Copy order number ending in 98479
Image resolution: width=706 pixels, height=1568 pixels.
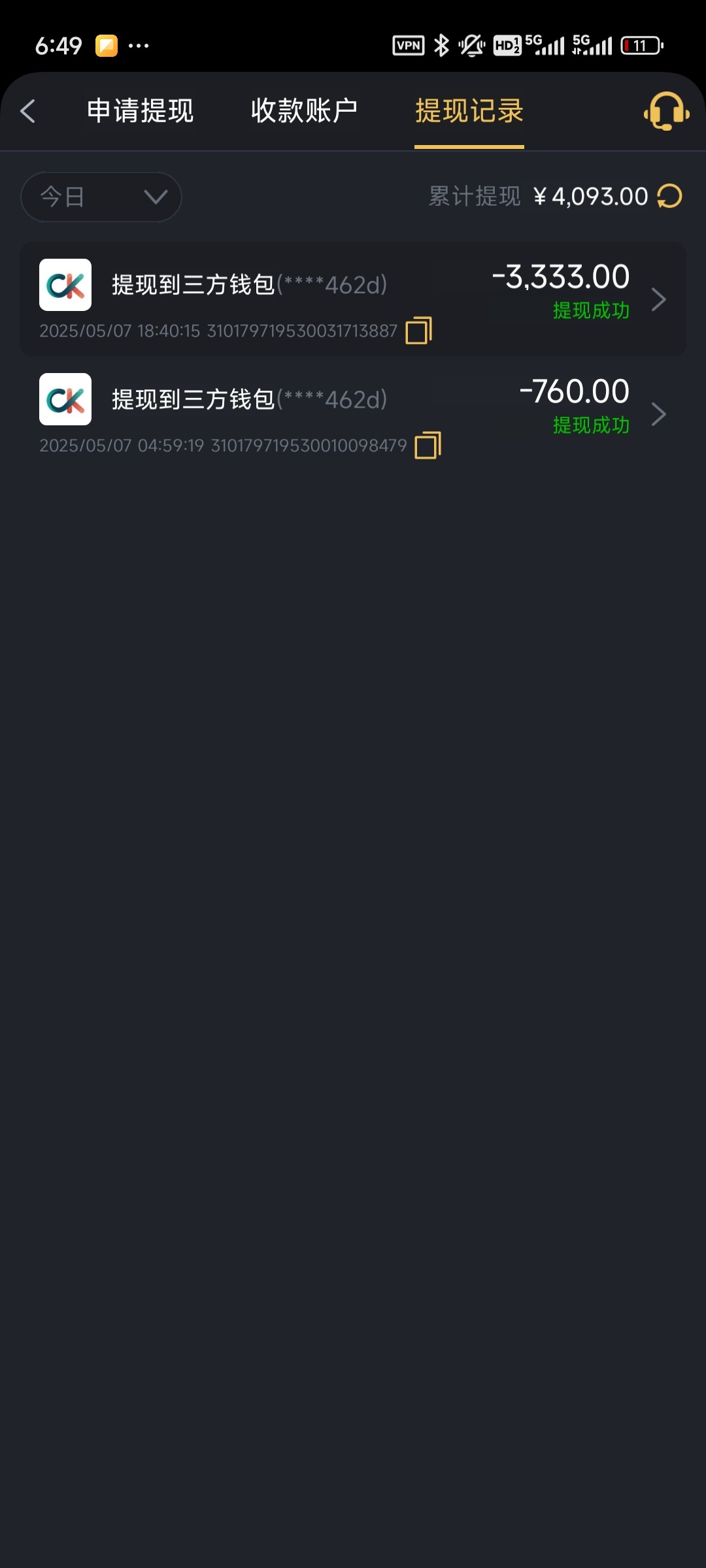coord(428,446)
